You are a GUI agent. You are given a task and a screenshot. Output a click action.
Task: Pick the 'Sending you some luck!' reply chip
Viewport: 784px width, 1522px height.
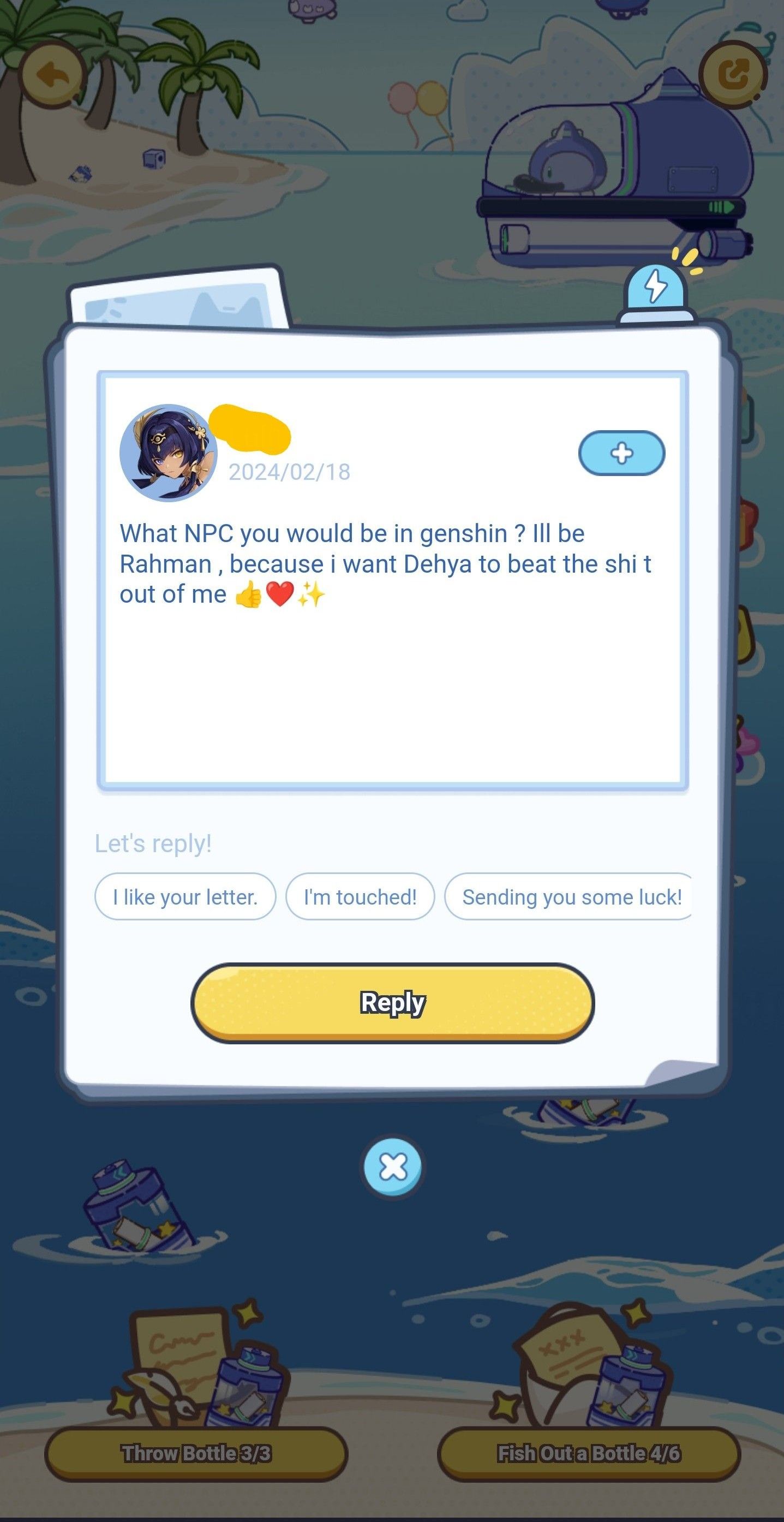tap(570, 897)
